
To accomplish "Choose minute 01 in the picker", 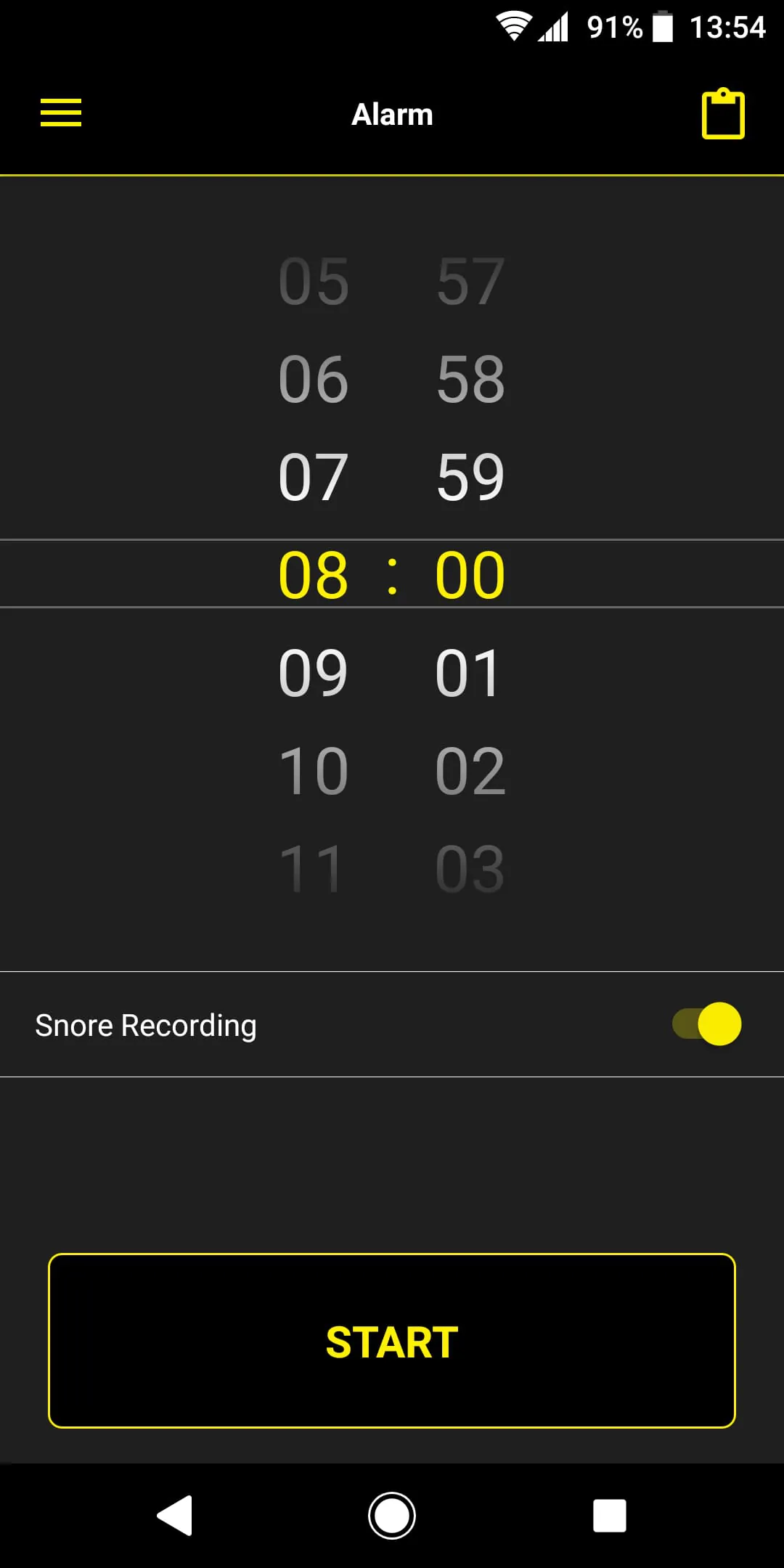I will pyautogui.click(x=469, y=673).
